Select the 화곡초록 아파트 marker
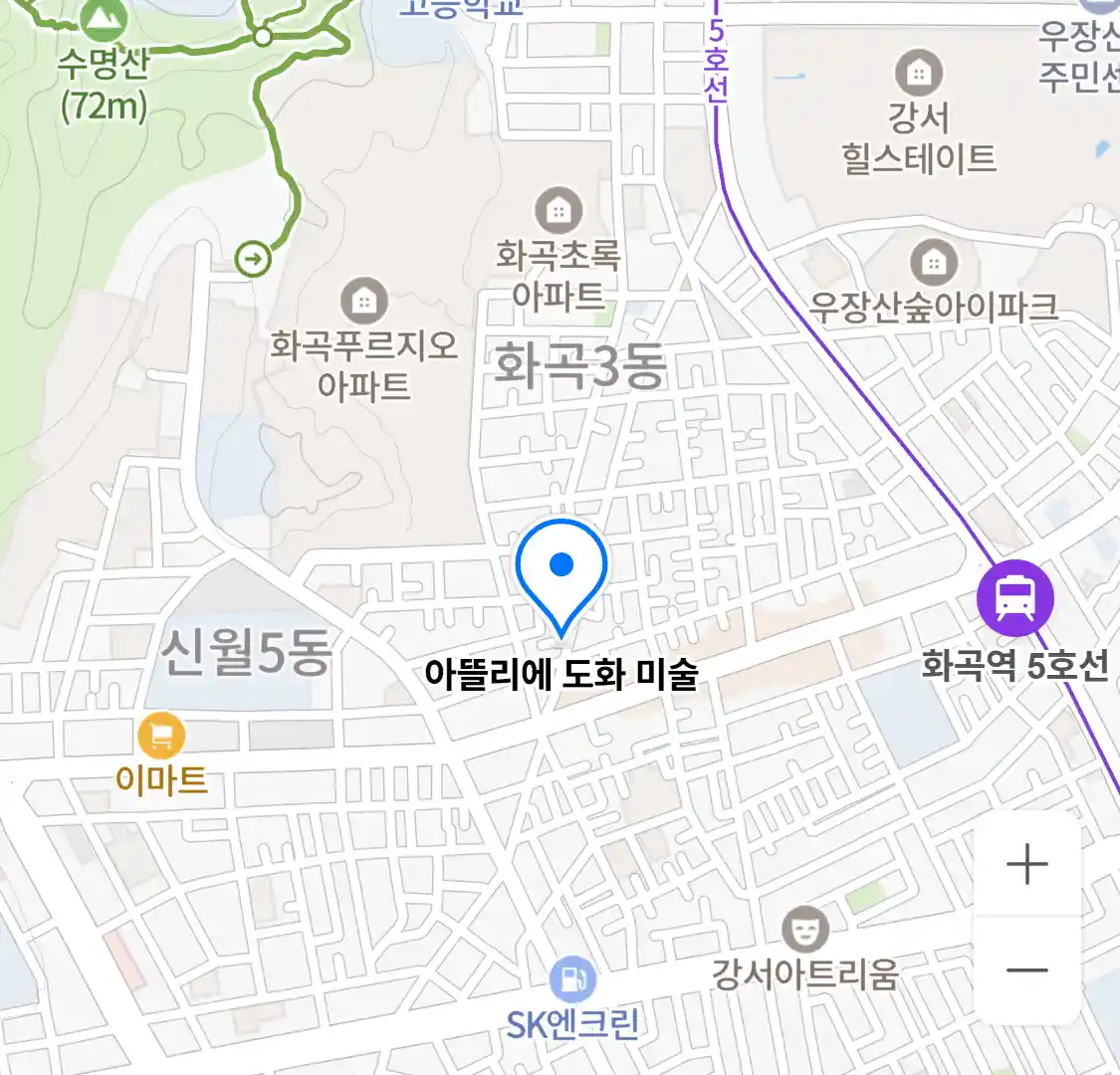This screenshot has height=1075, width=1120. point(559,211)
